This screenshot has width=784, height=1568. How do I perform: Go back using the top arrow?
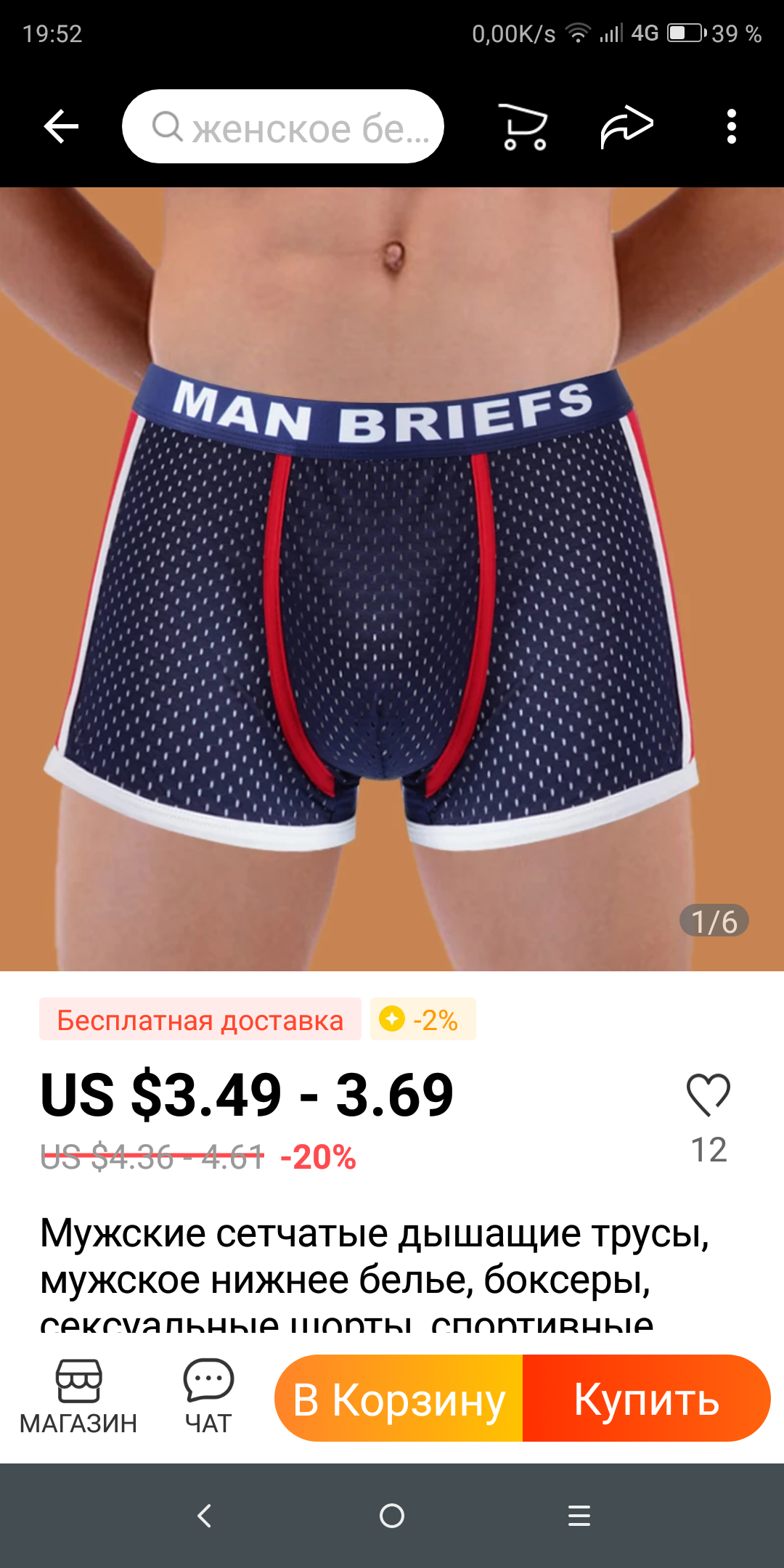point(61,127)
